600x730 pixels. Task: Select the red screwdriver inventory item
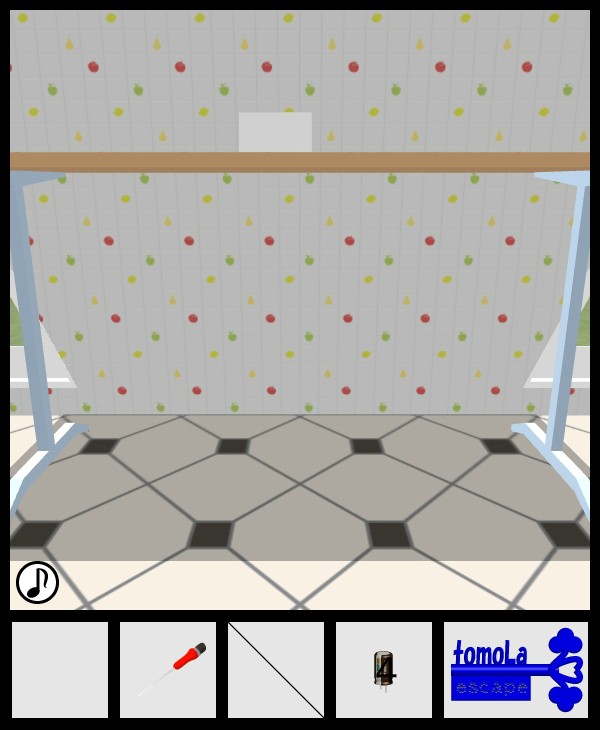click(168, 670)
